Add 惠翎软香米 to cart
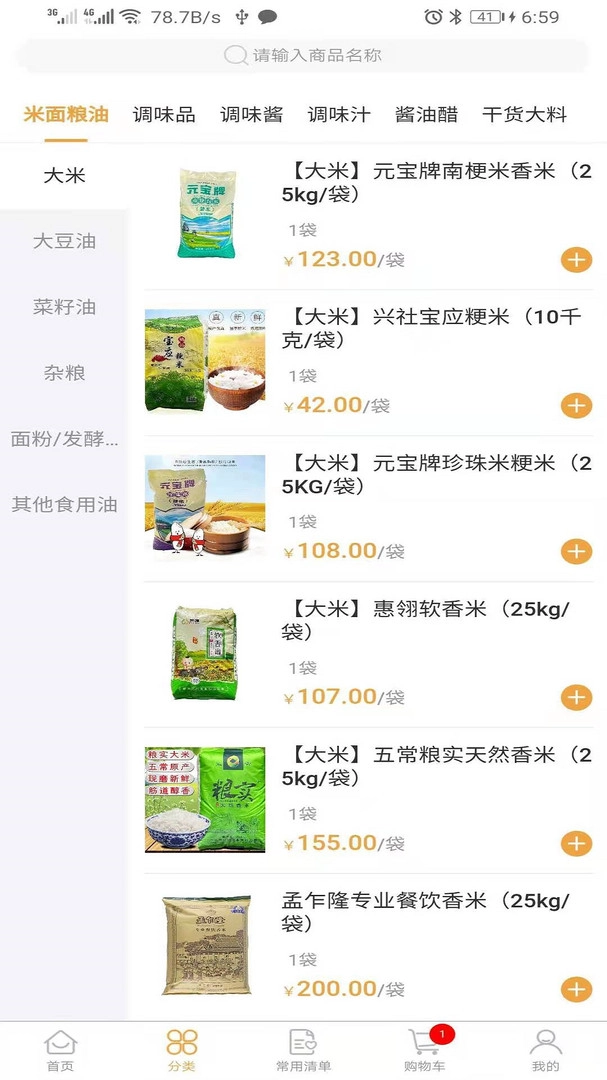 coord(576,697)
